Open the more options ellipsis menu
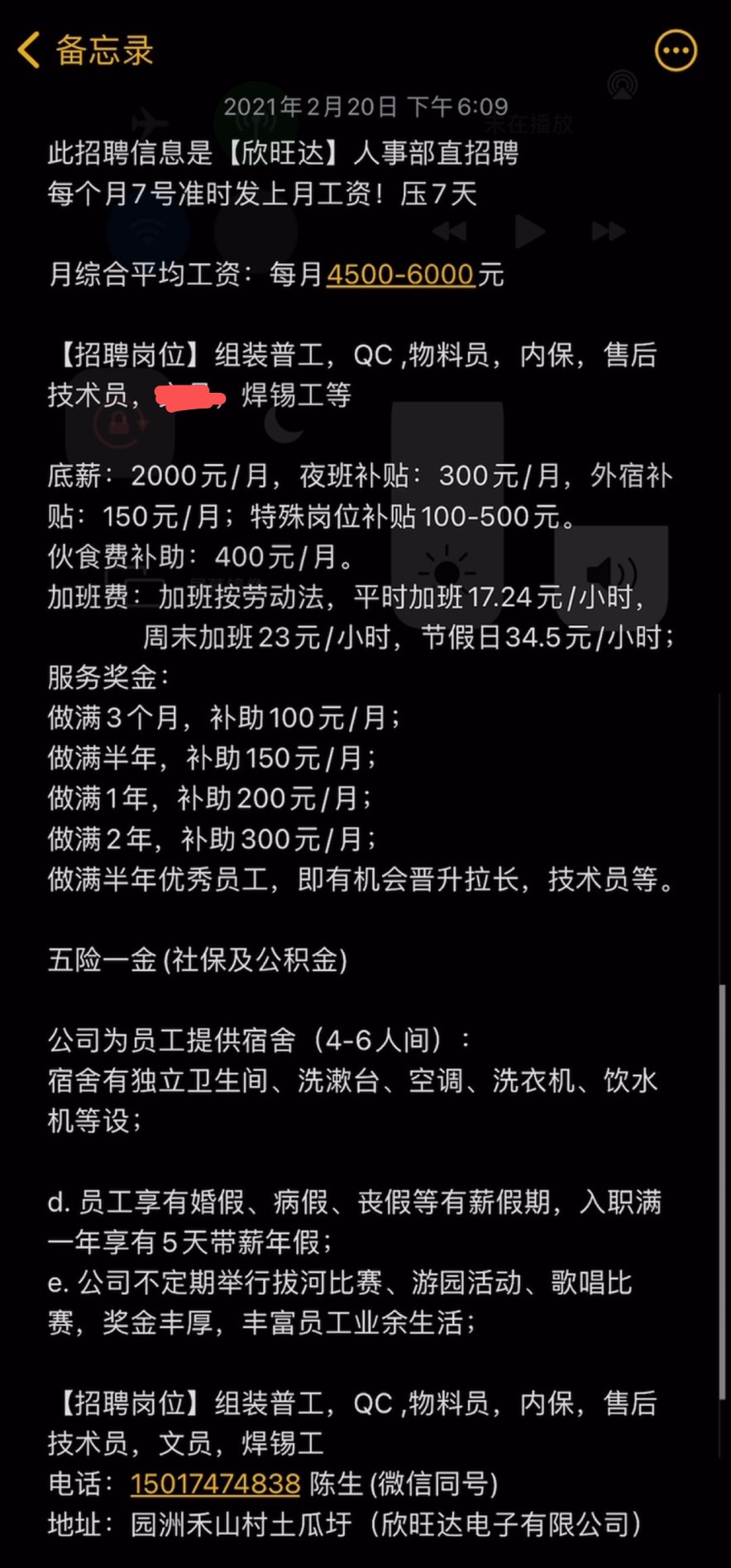This screenshot has height=1568, width=731. (x=676, y=51)
